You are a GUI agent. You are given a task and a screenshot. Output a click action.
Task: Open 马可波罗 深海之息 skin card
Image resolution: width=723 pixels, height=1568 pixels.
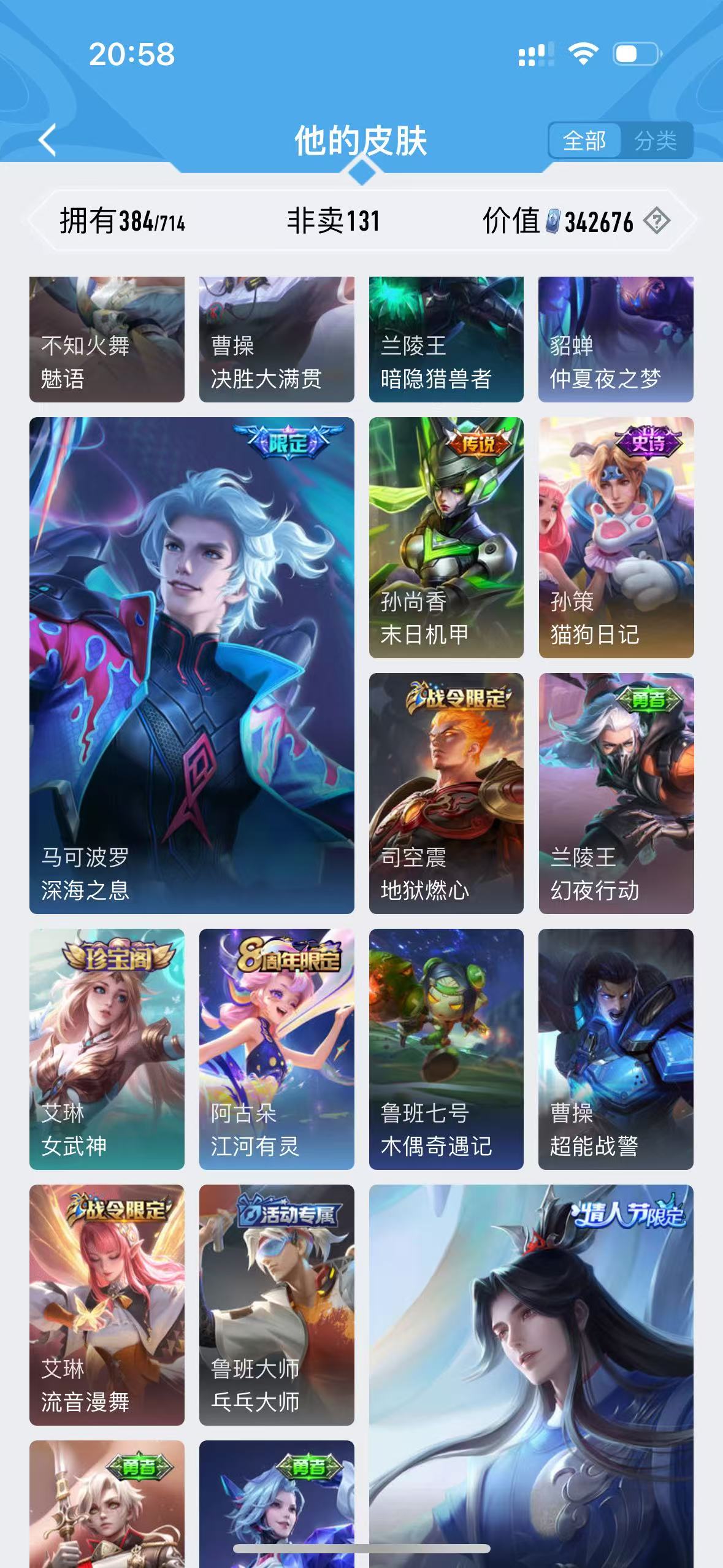(192, 666)
